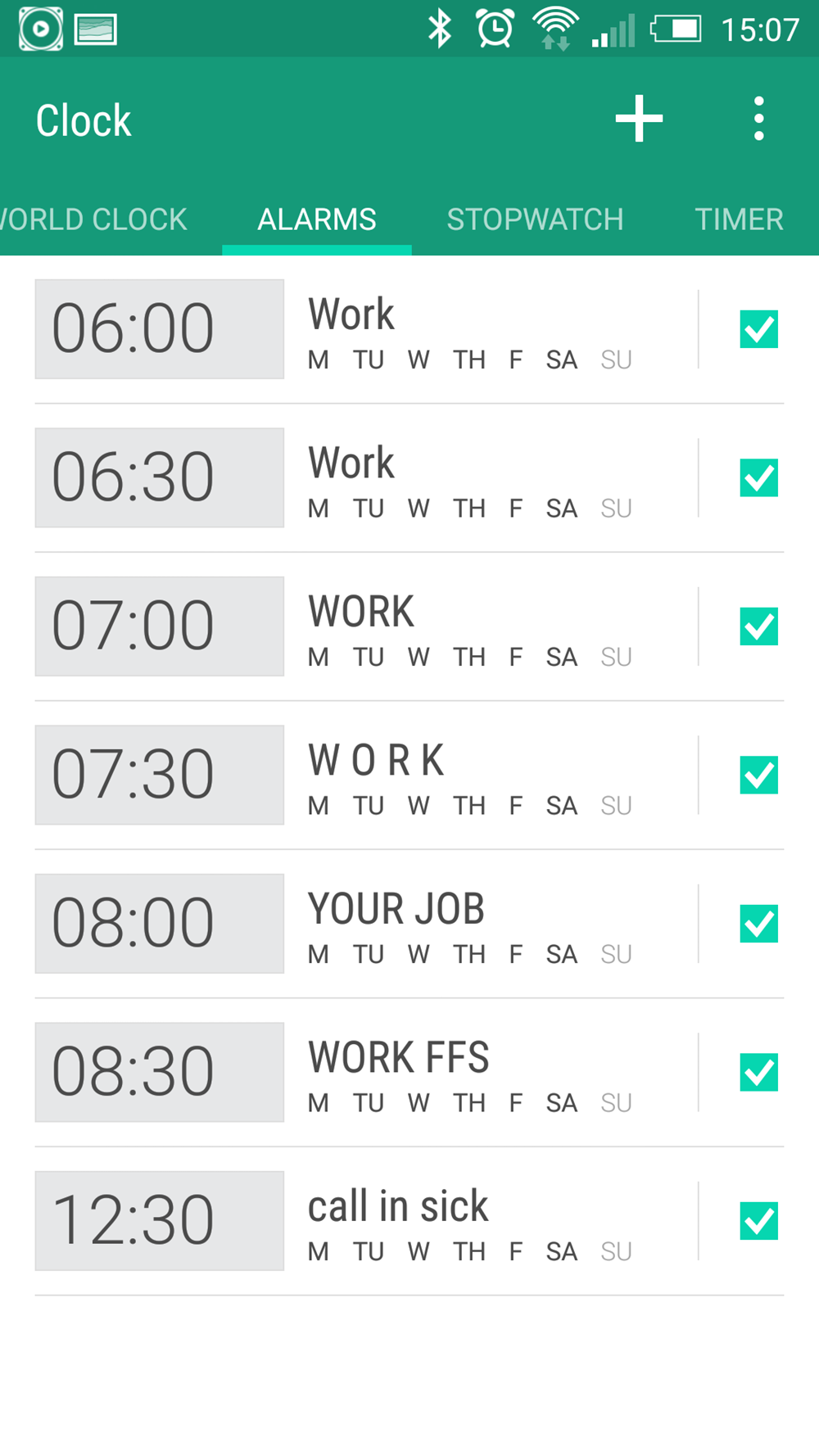Image resolution: width=819 pixels, height=1456 pixels.
Task: Switch to the Timer tab
Action: pyautogui.click(x=739, y=219)
